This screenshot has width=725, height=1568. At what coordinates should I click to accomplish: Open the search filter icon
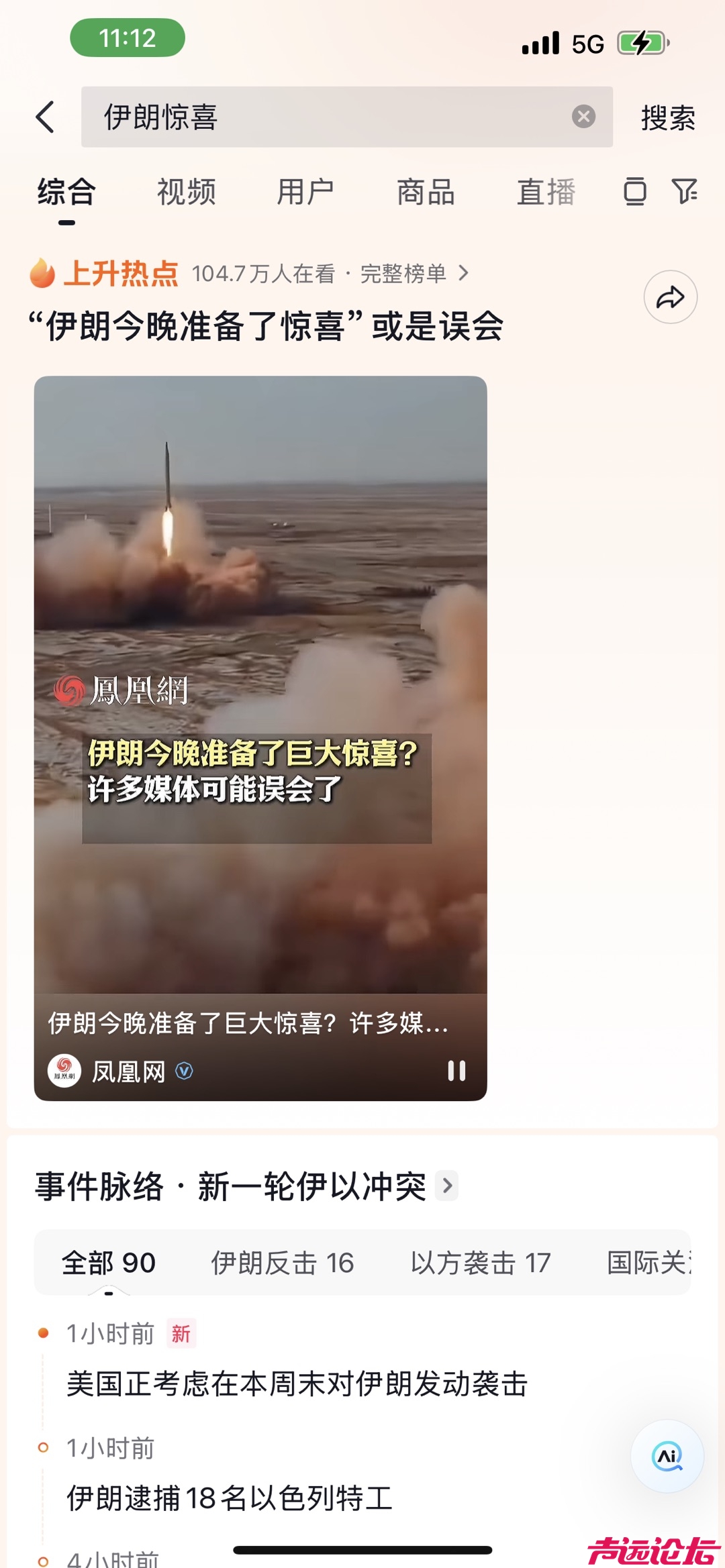[x=684, y=191]
